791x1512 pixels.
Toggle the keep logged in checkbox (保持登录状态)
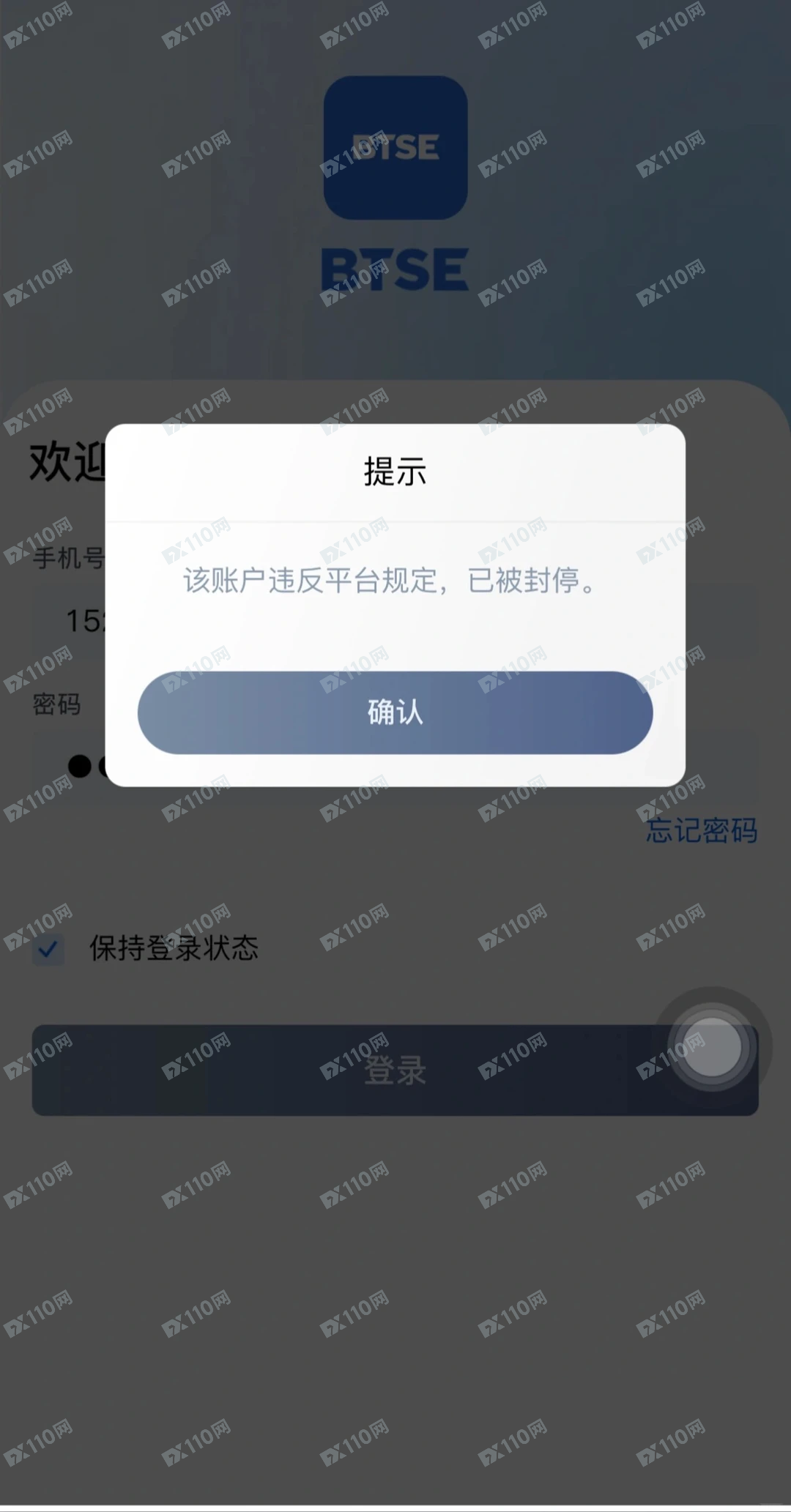pos(48,950)
